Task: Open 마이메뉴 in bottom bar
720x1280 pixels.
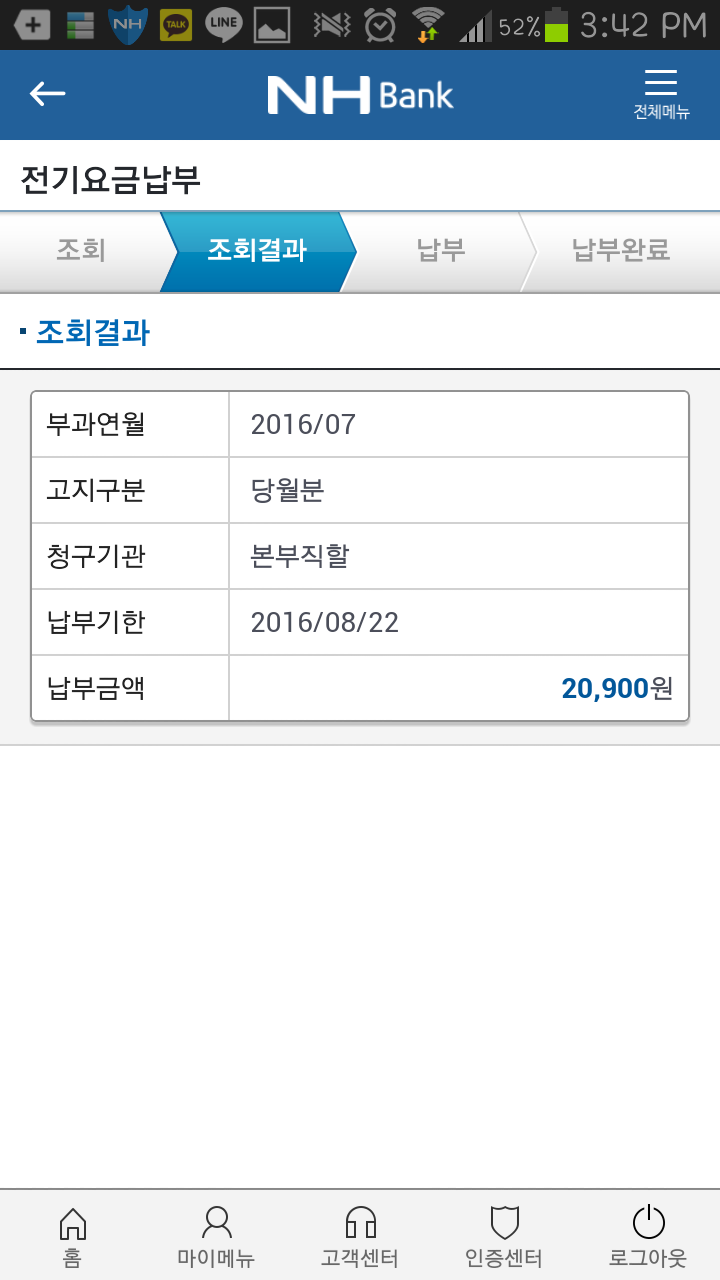Action: tap(216, 1236)
